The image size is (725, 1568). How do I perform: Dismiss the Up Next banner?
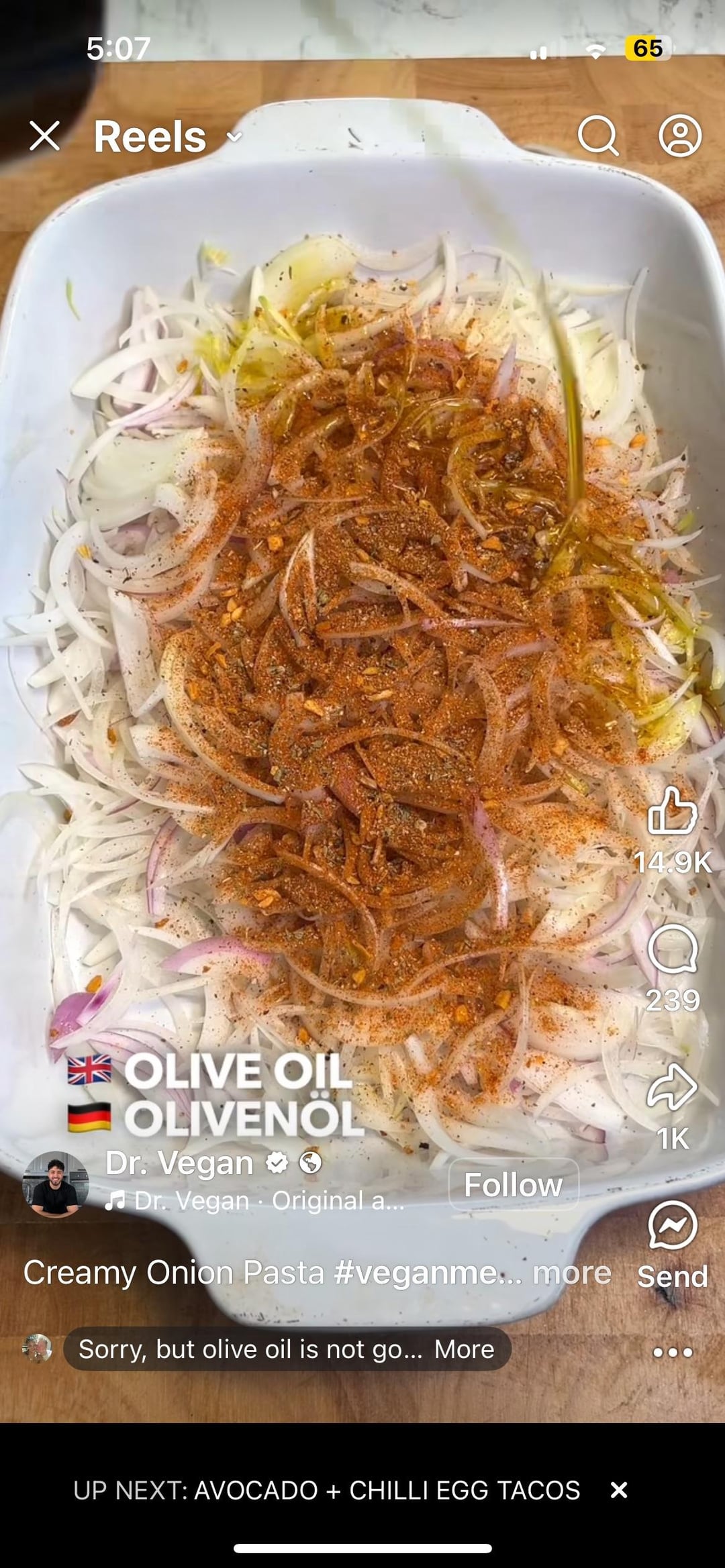(x=619, y=1490)
